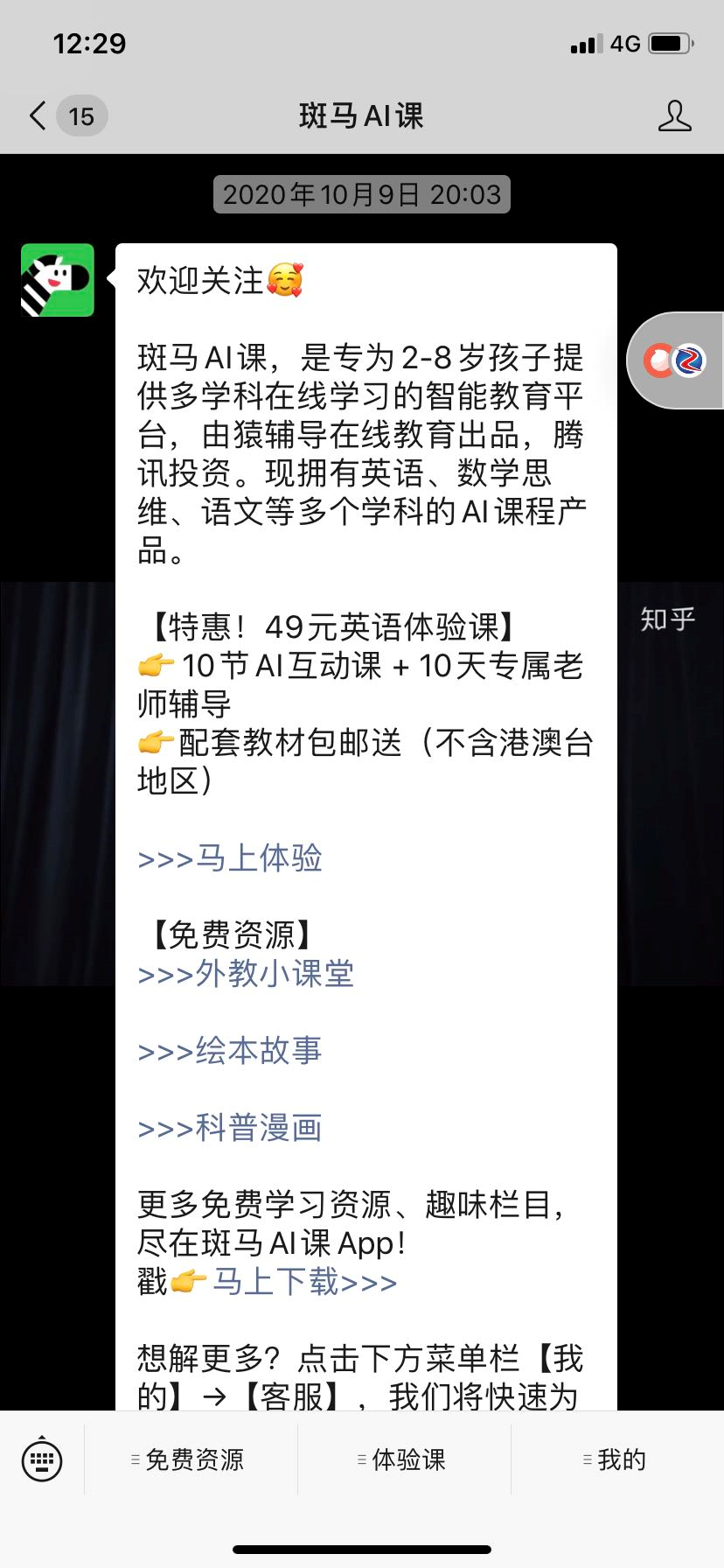The image size is (724, 1568).
Task: Follow the 马上下载>>> app link
Action: 305,1282
